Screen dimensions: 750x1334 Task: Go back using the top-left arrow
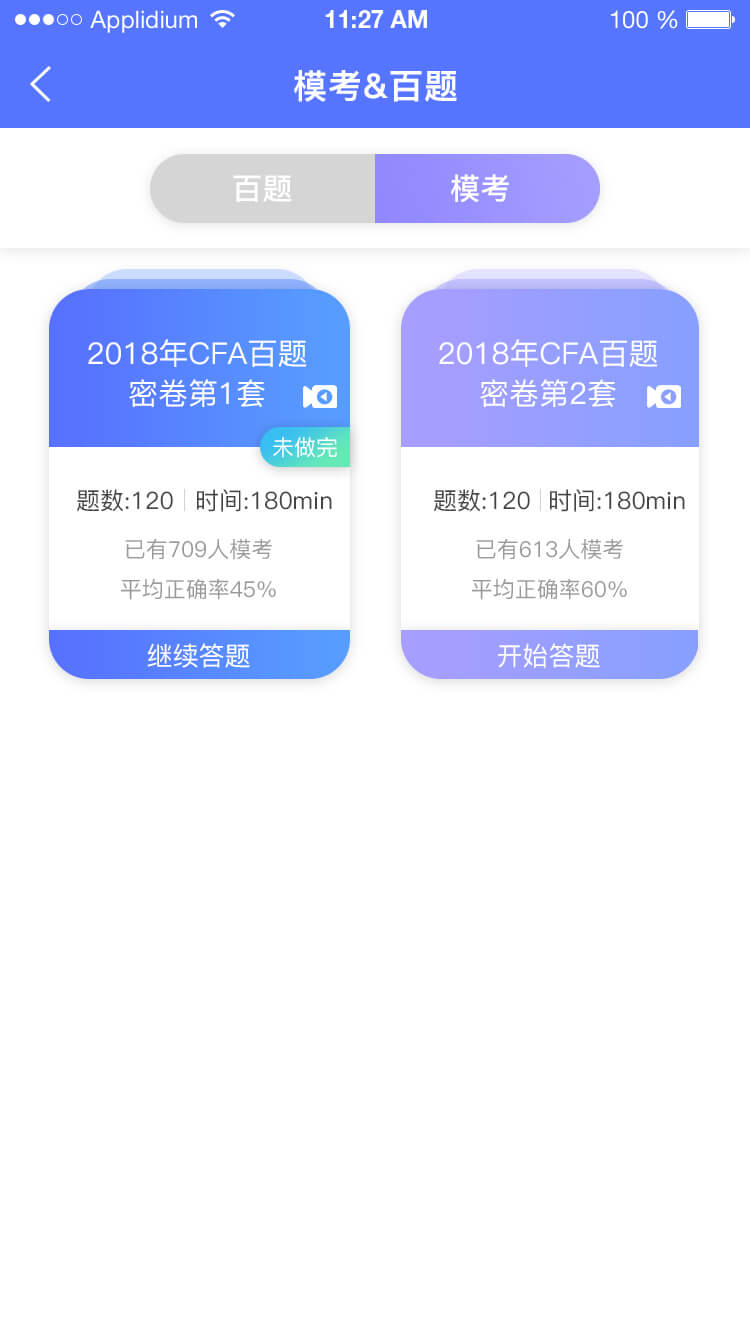coord(40,86)
